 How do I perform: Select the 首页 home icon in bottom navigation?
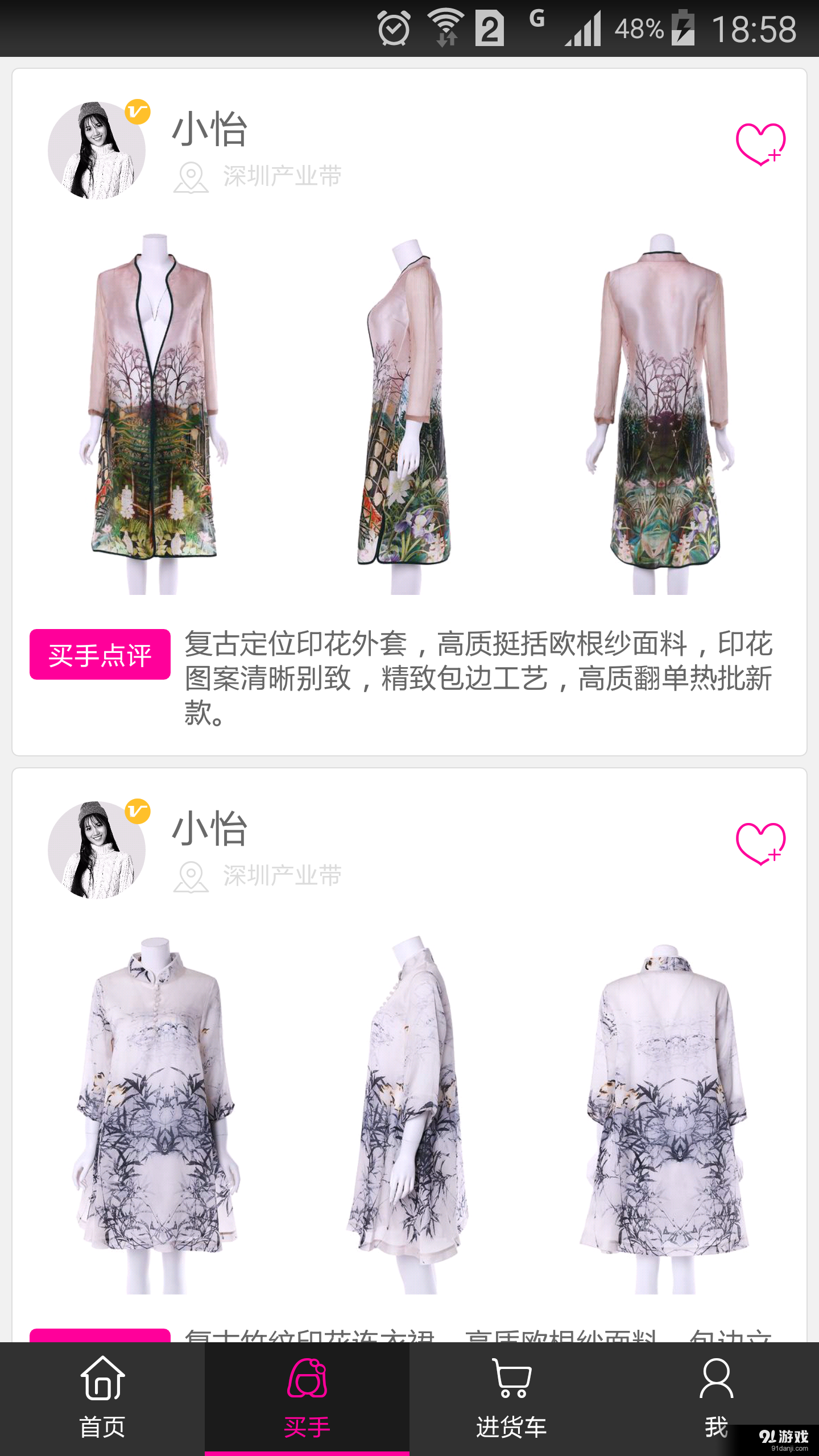click(101, 1380)
